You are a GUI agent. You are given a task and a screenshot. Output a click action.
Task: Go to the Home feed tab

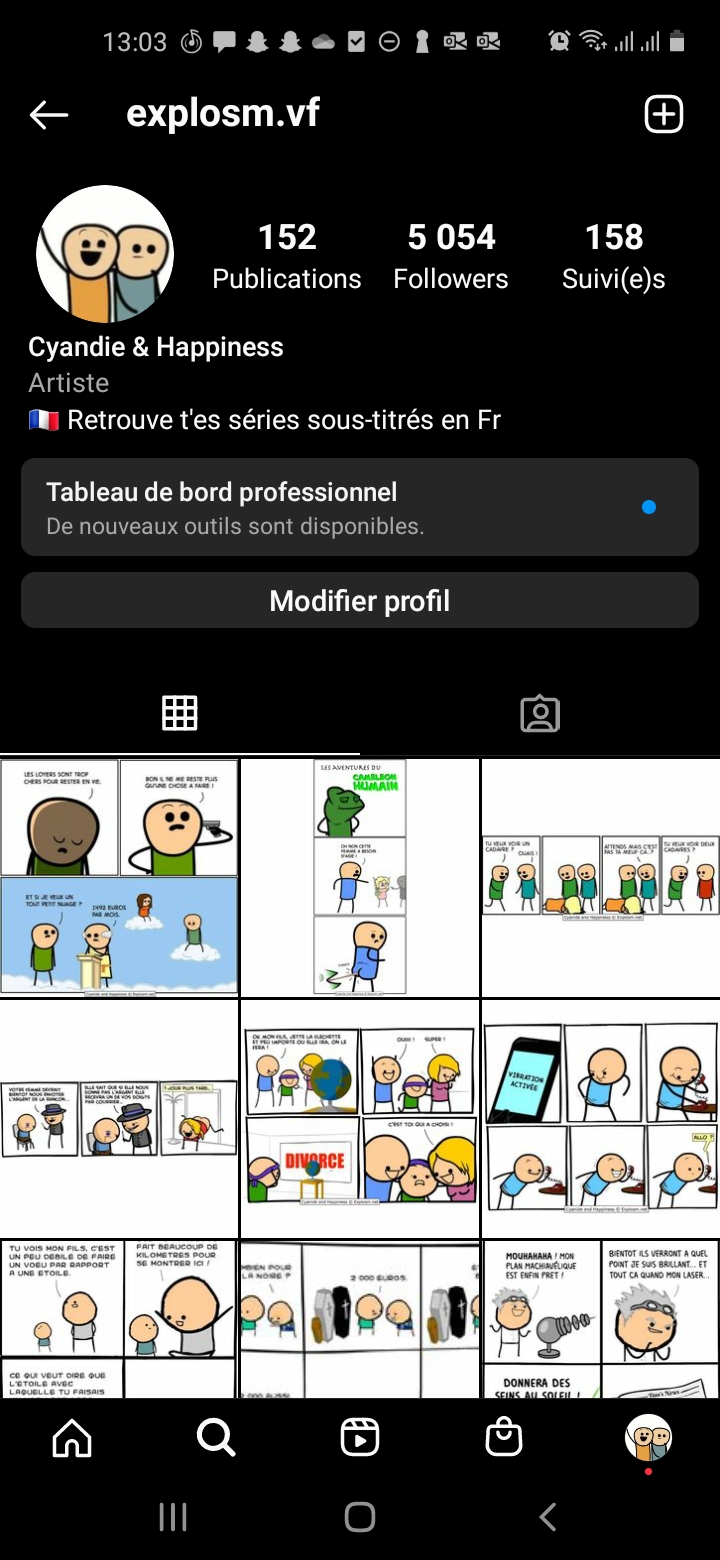(x=72, y=1438)
